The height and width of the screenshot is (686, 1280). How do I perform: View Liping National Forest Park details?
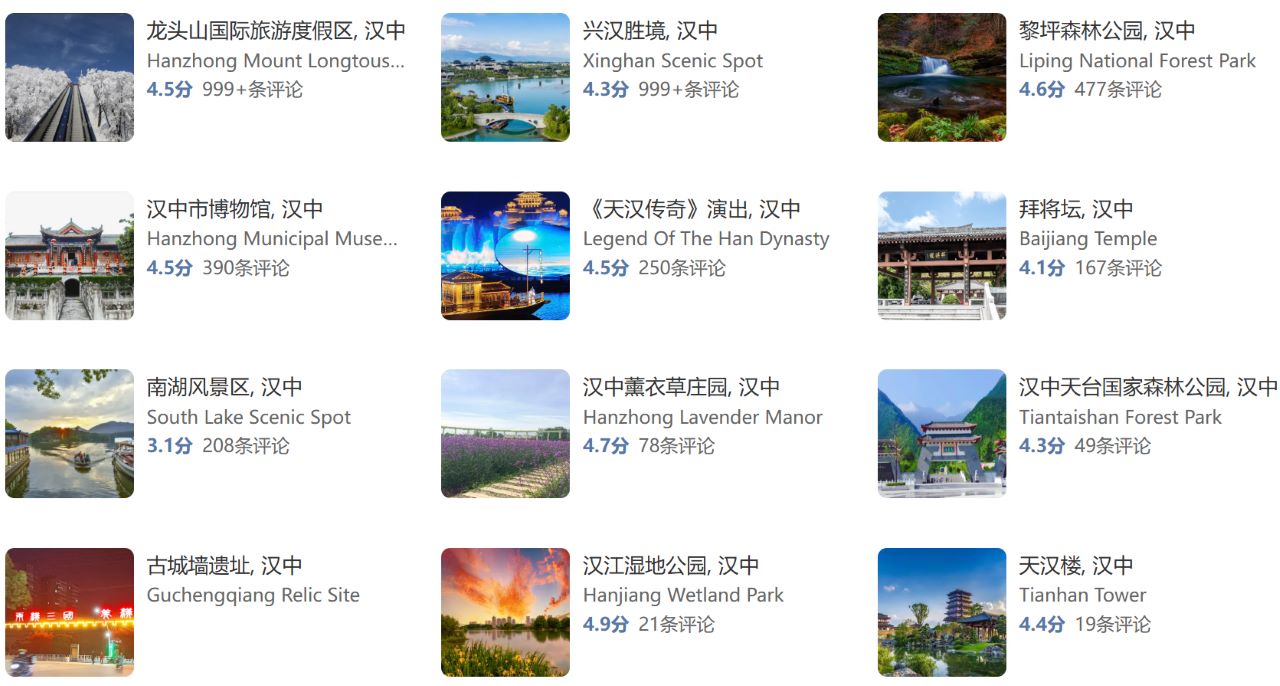(x=1106, y=32)
